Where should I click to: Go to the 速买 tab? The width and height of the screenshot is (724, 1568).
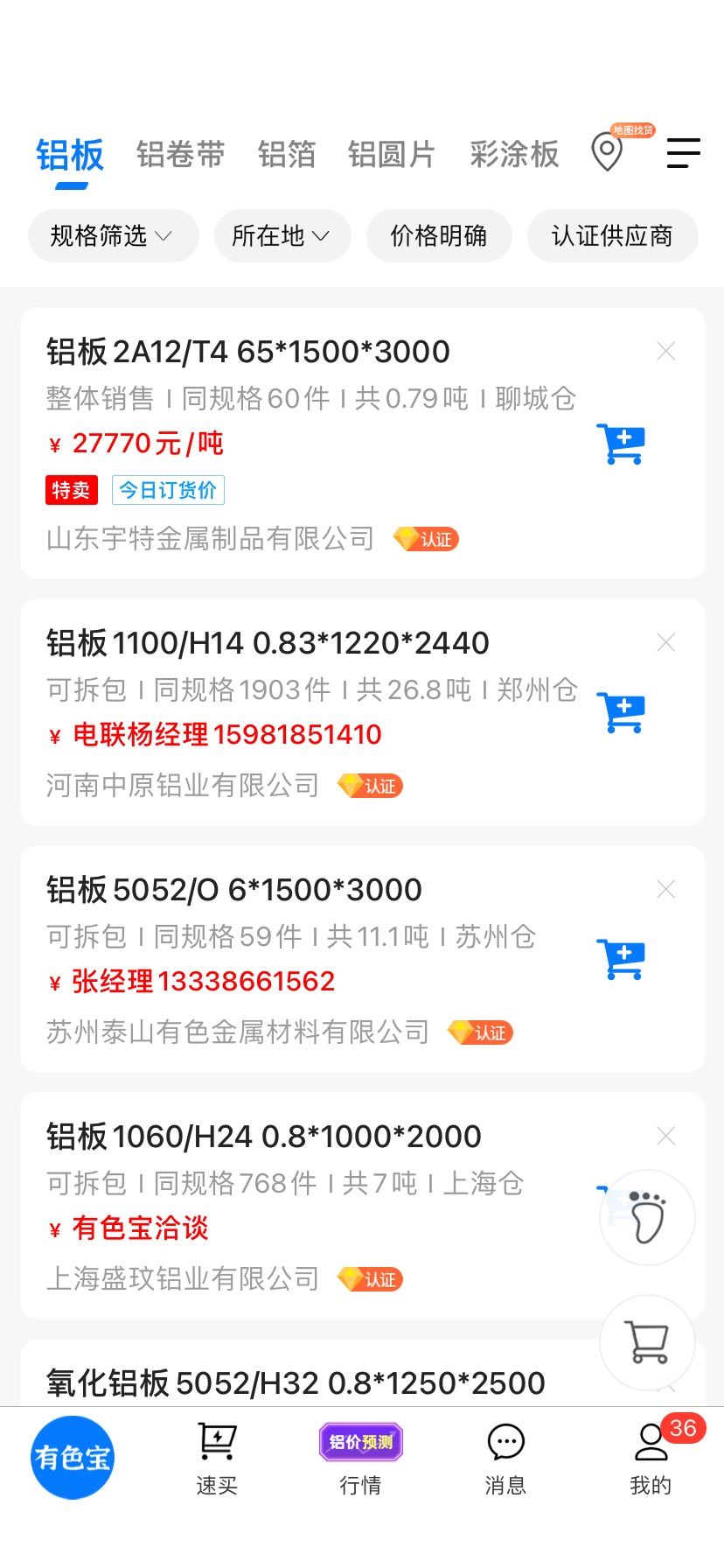(216, 1459)
